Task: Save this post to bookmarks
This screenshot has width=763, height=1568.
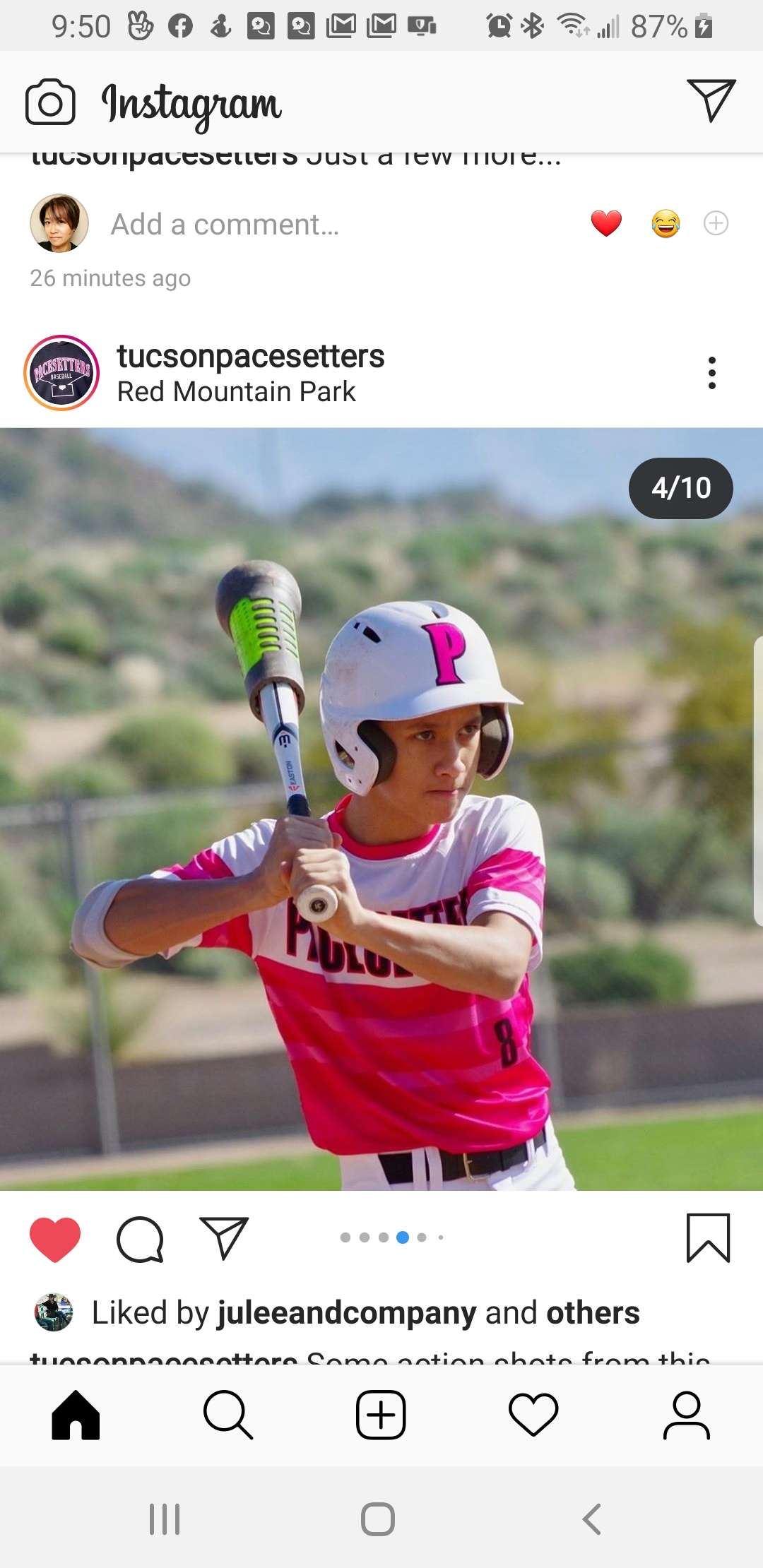Action: tap(708, 1238)
